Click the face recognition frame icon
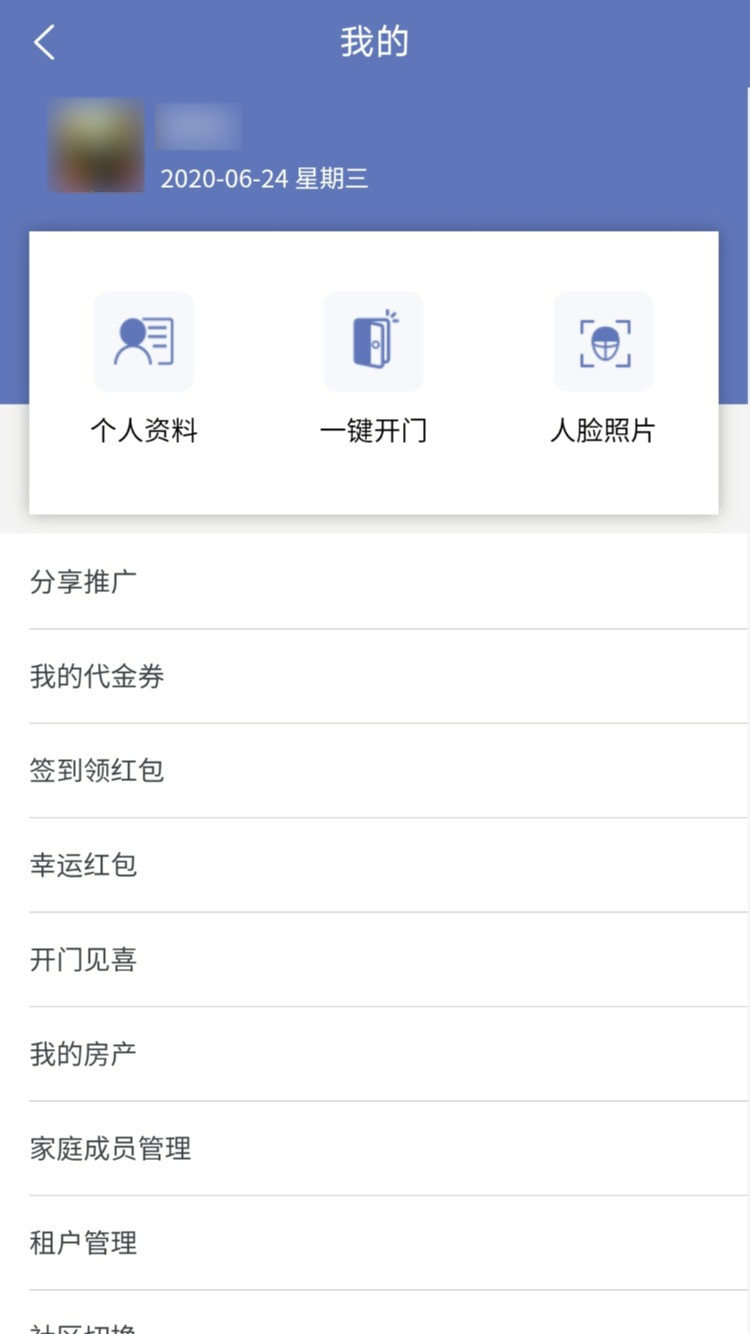 coord(604,340)
